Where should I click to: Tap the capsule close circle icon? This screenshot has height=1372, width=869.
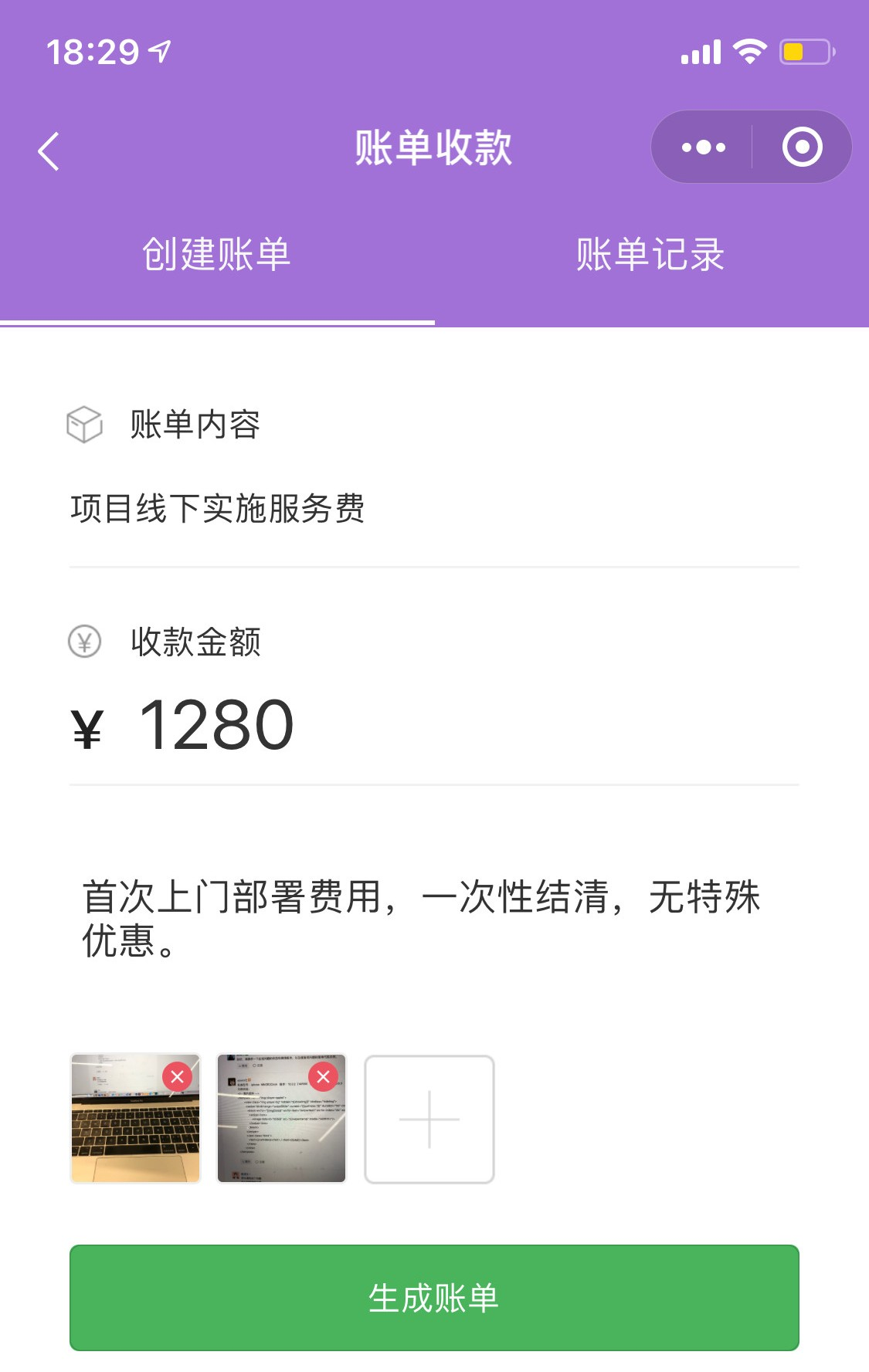[800, 147]
